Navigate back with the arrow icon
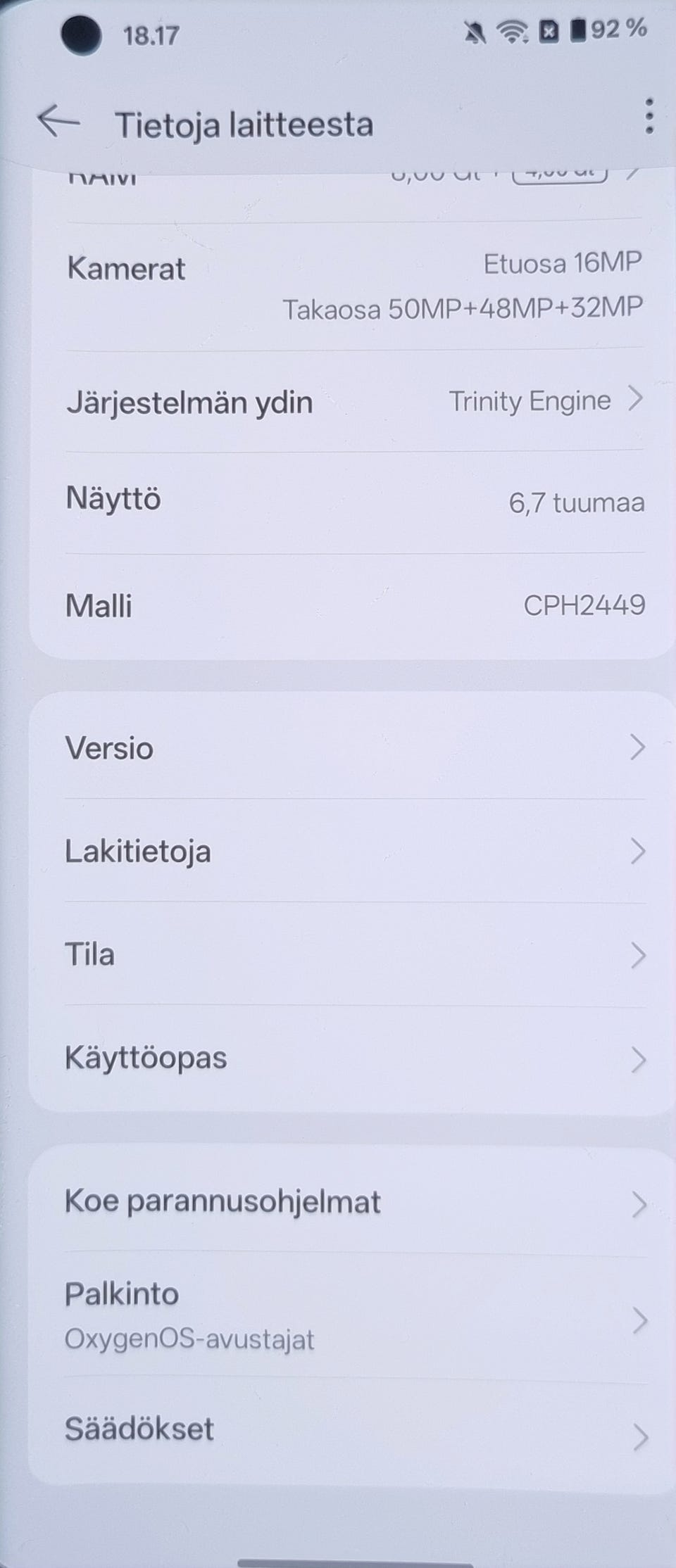Viewport: 676px width, 1568px height. pos(58,122)
